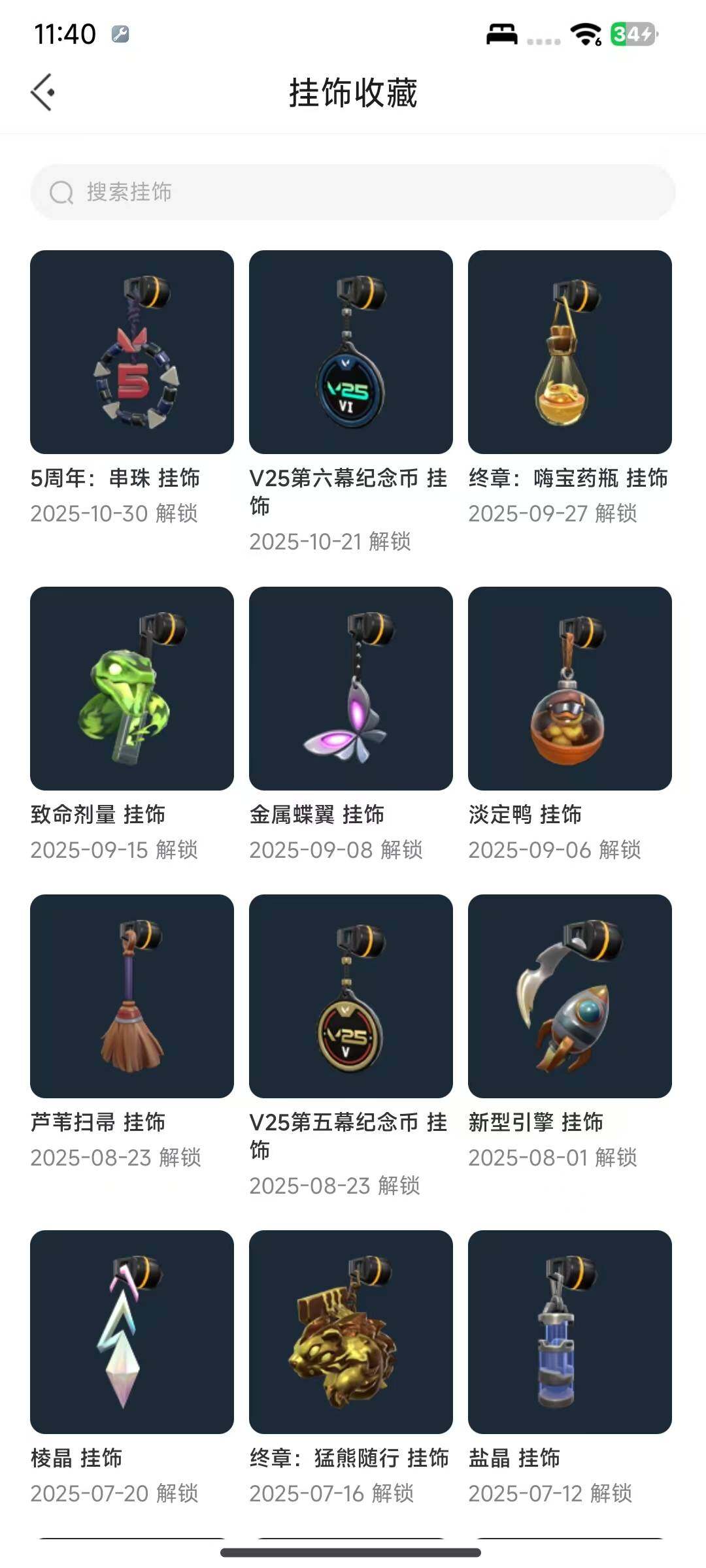Tap the magnifier icon in the search bar

(x=62, y=191)
